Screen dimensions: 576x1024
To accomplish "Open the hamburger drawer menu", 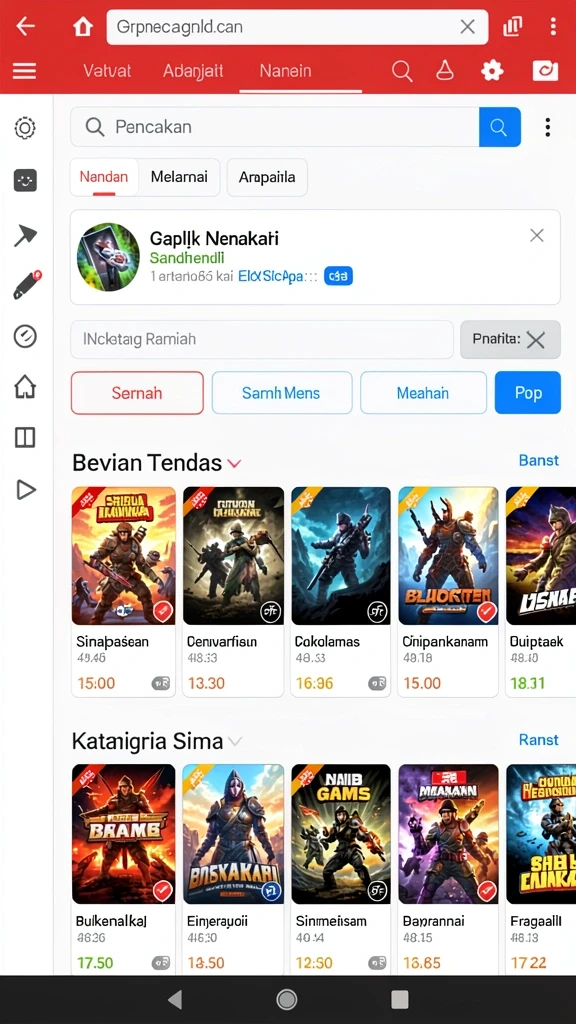I will tap(24, 71).
